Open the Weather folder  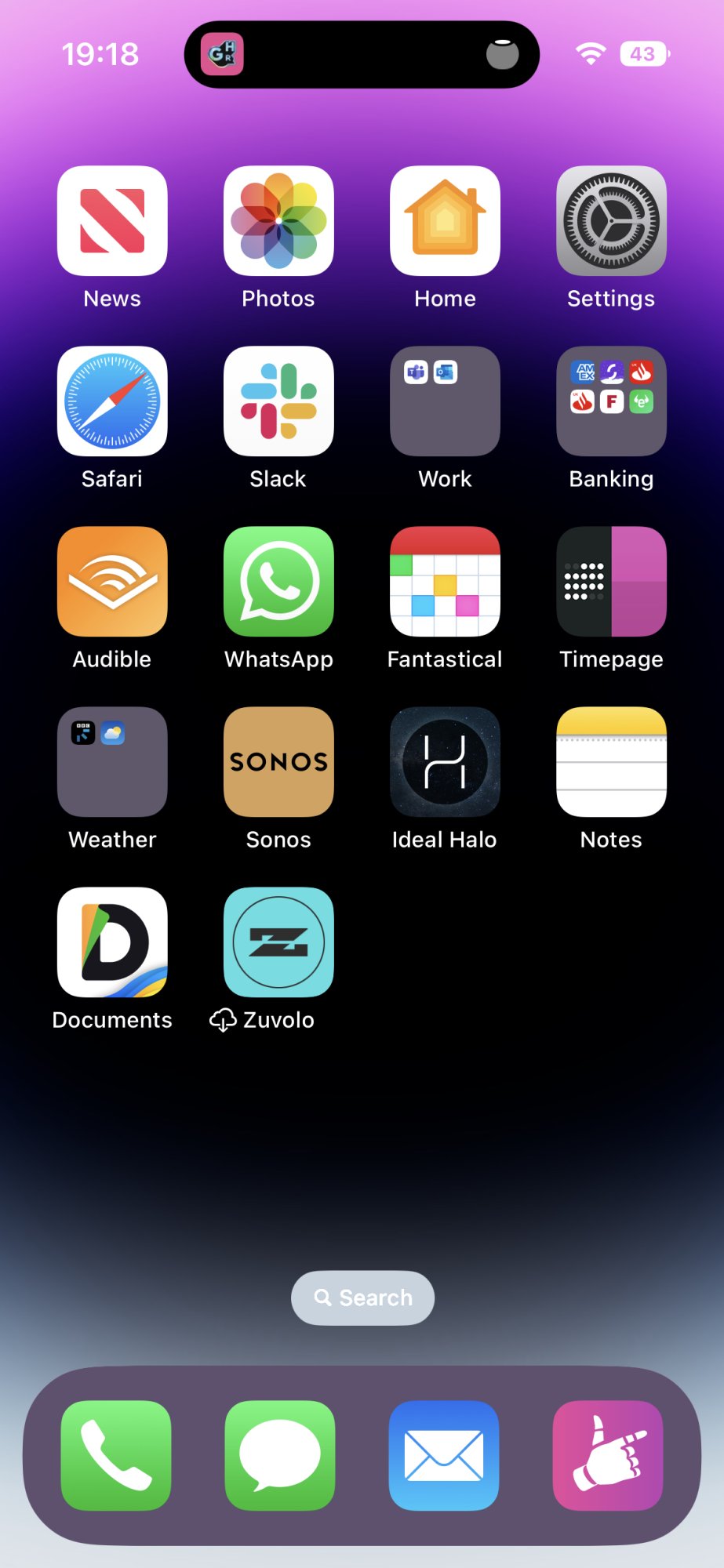click(x=112, y=762)
